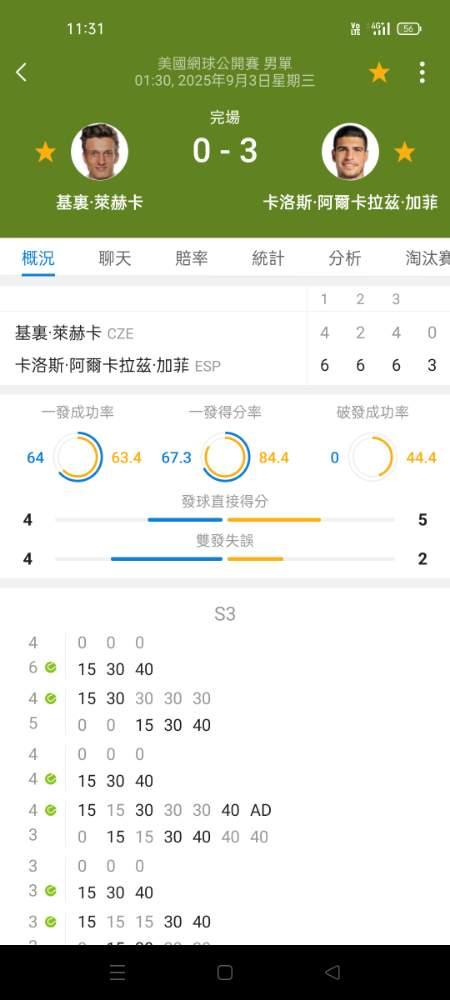
Task: Switch to the 賠率 tab
Action: point(192,258)
